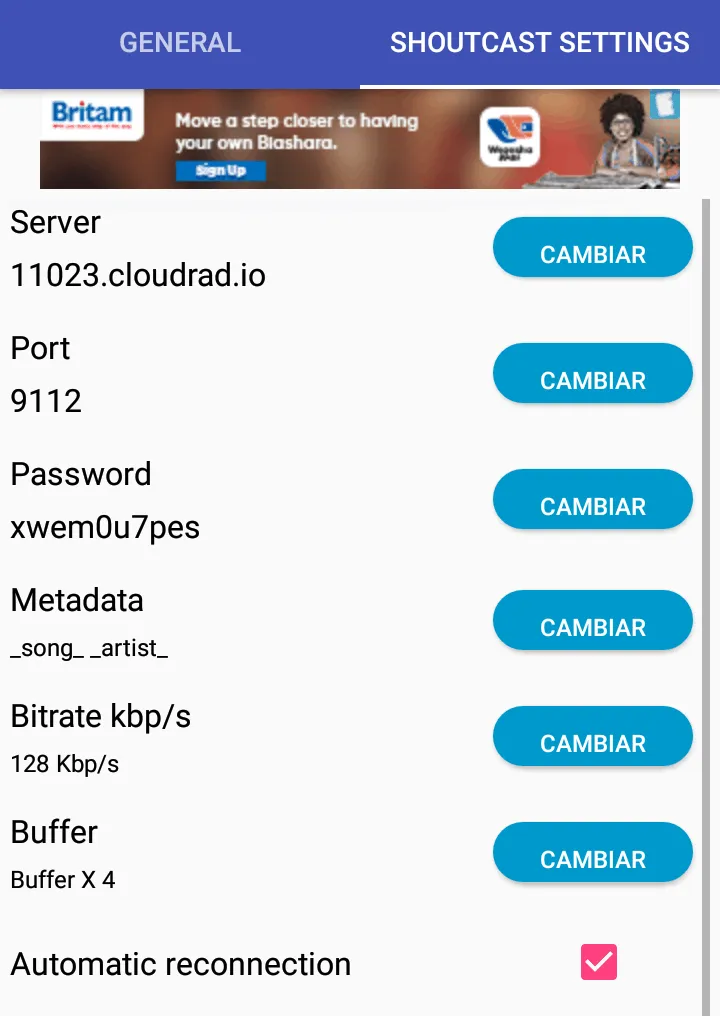This screenshot has width=720, height=1016.
Task: Click CAMBIAR beside the Buffer option
Action: (x=592, y=852)
